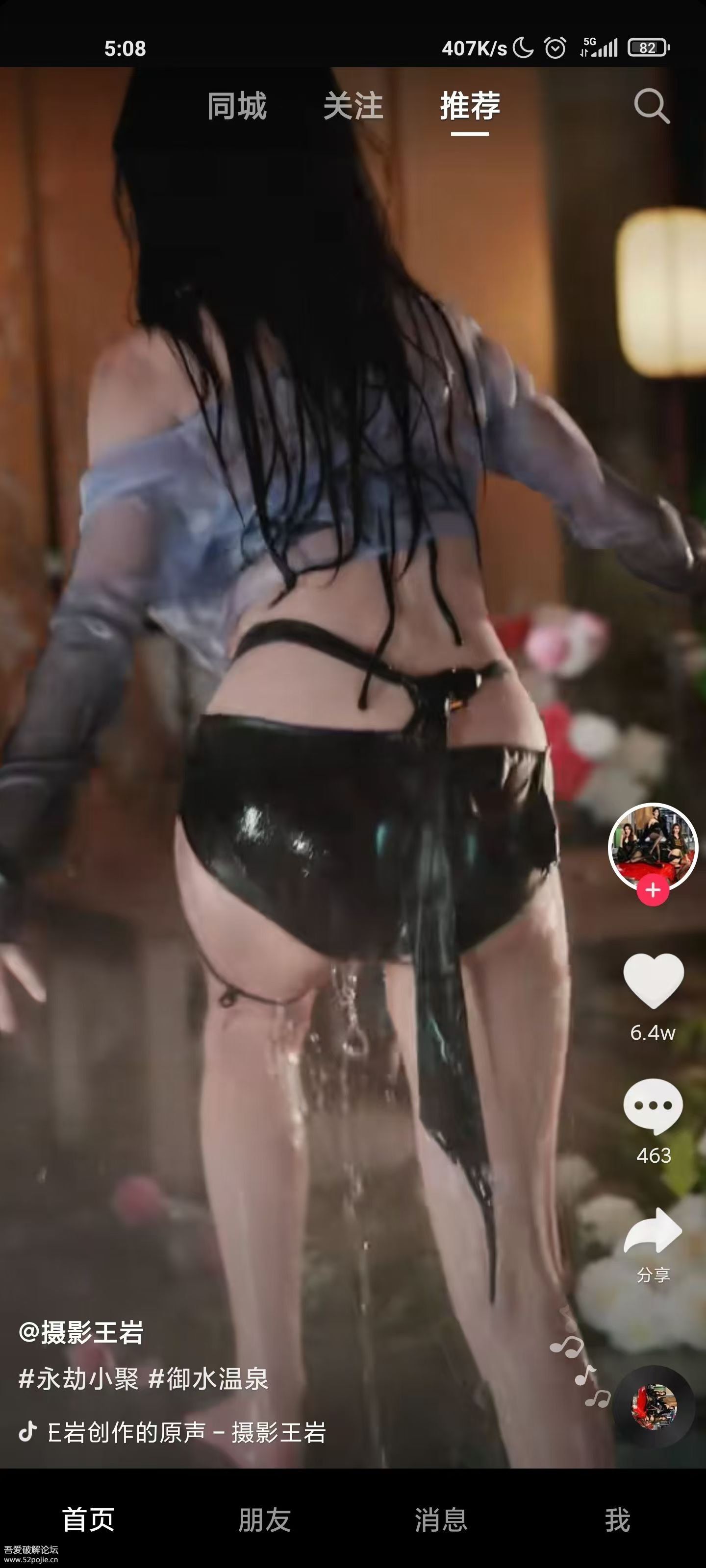Go to the 首页 tab
The image size is (706, 1568).
pos(88,1520)
